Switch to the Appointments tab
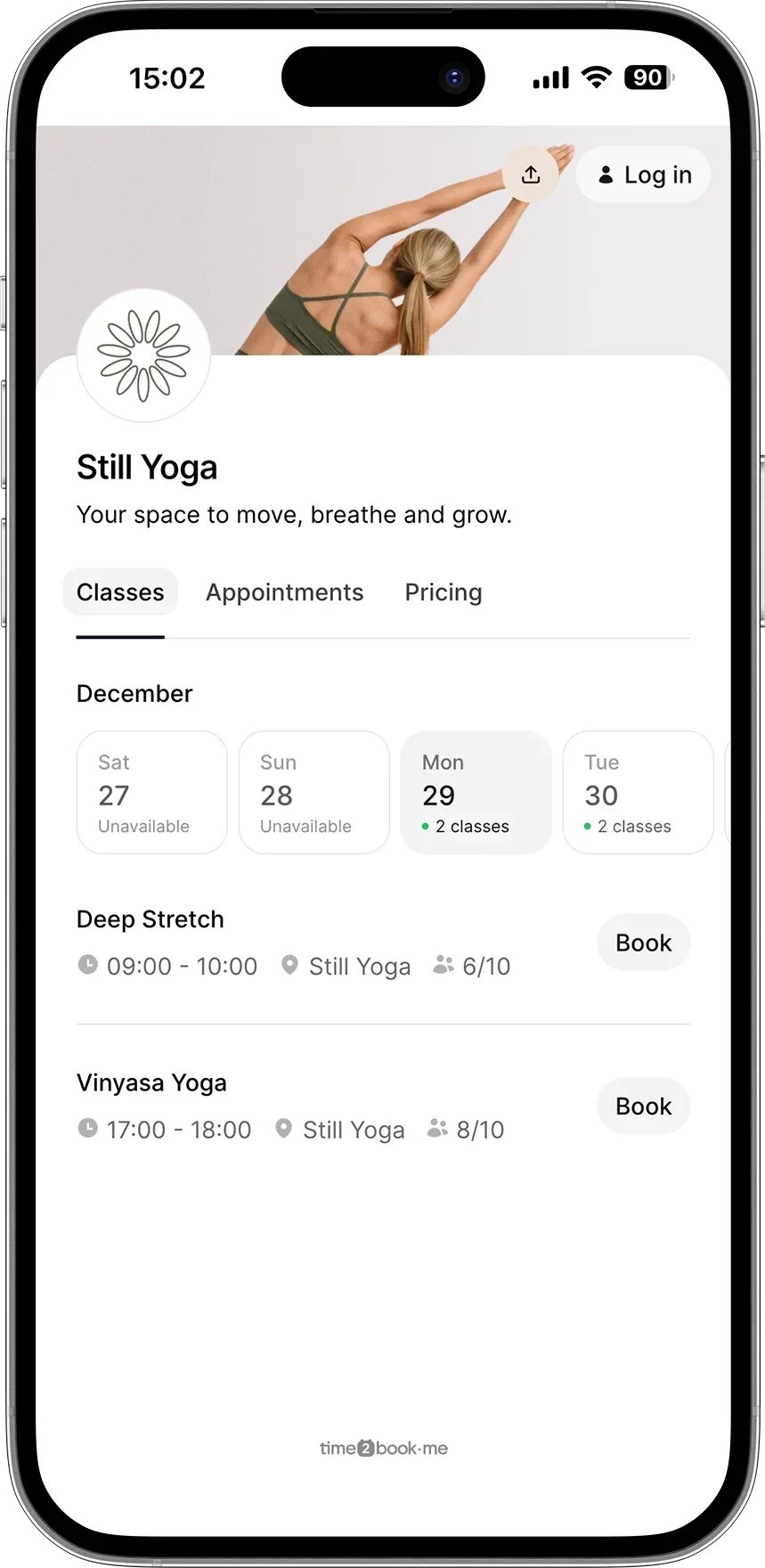 284,592
